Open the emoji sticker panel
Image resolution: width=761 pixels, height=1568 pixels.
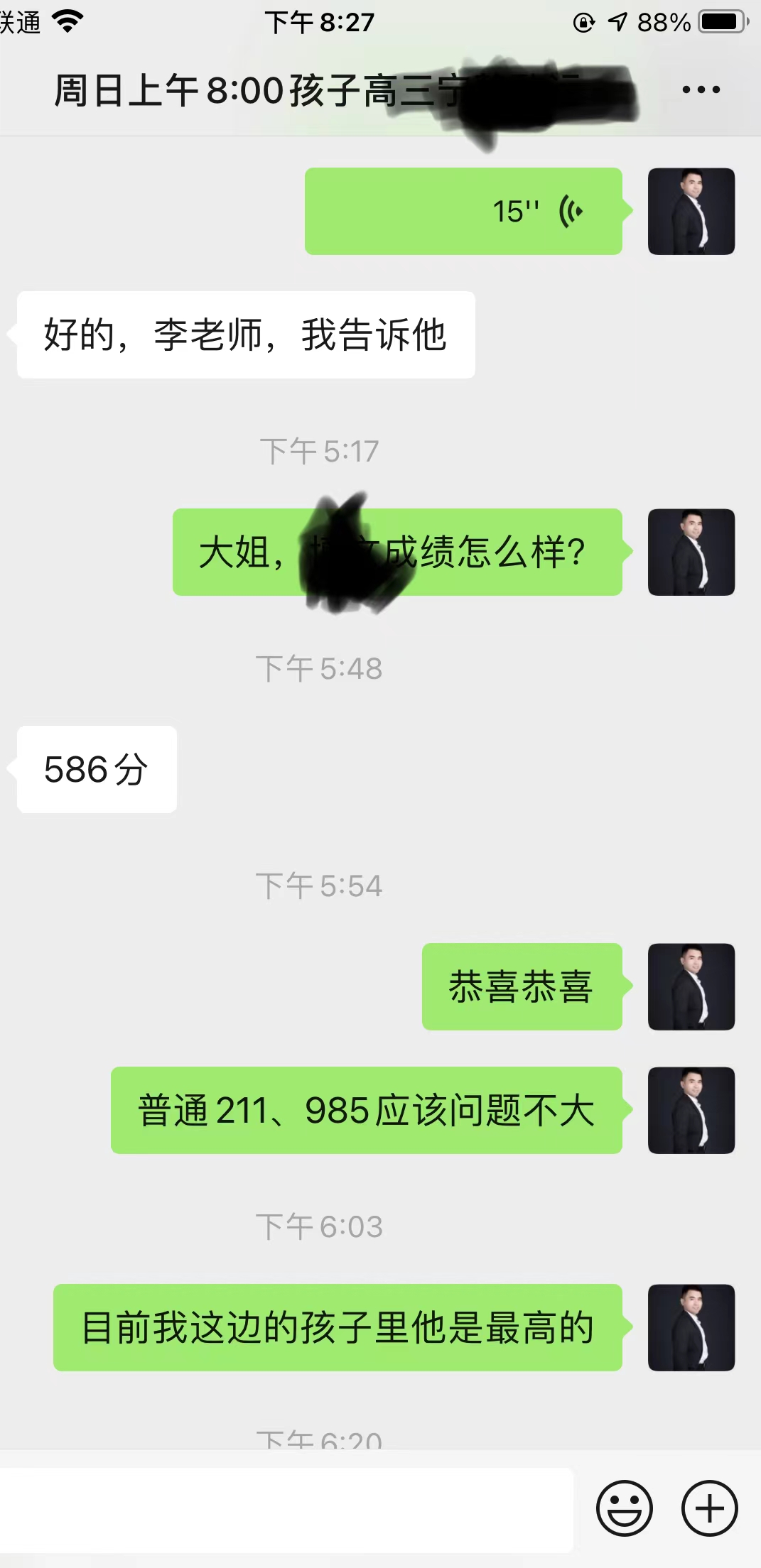(624, 1508)
